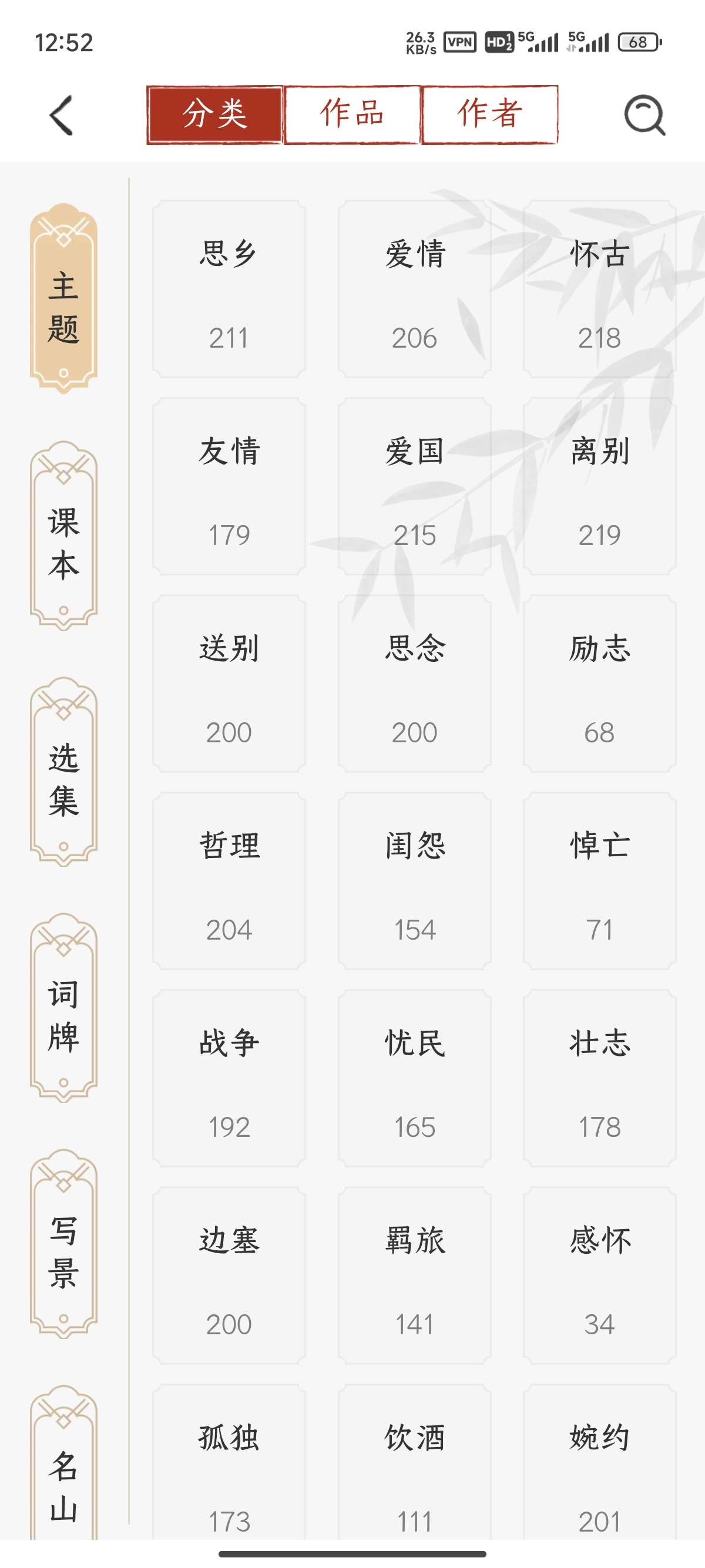Select the 分类 tab
Image resolution: width=705 pixels, height=1568 pixels.
click(215, 115)
